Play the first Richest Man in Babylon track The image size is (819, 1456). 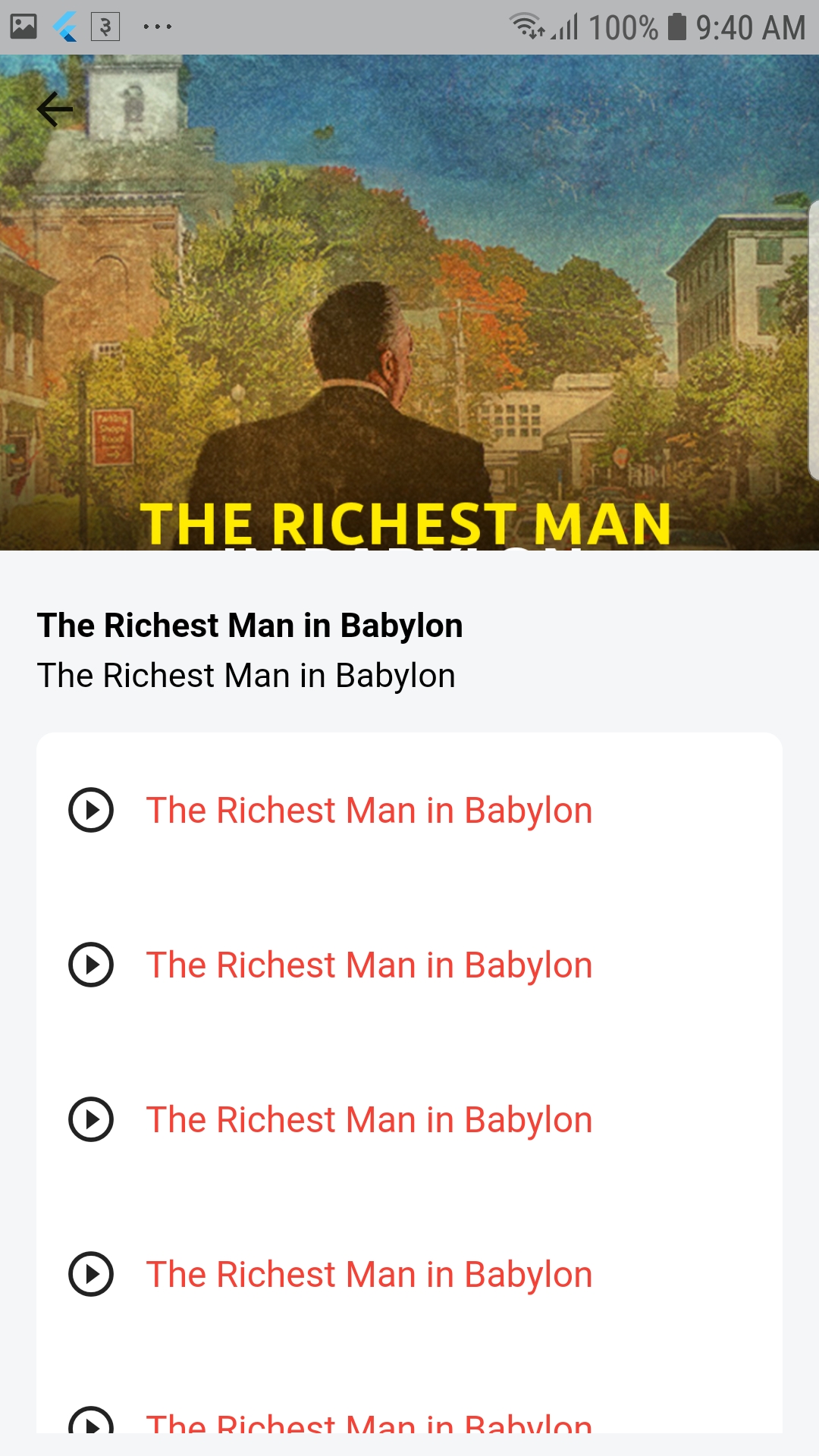91,810
